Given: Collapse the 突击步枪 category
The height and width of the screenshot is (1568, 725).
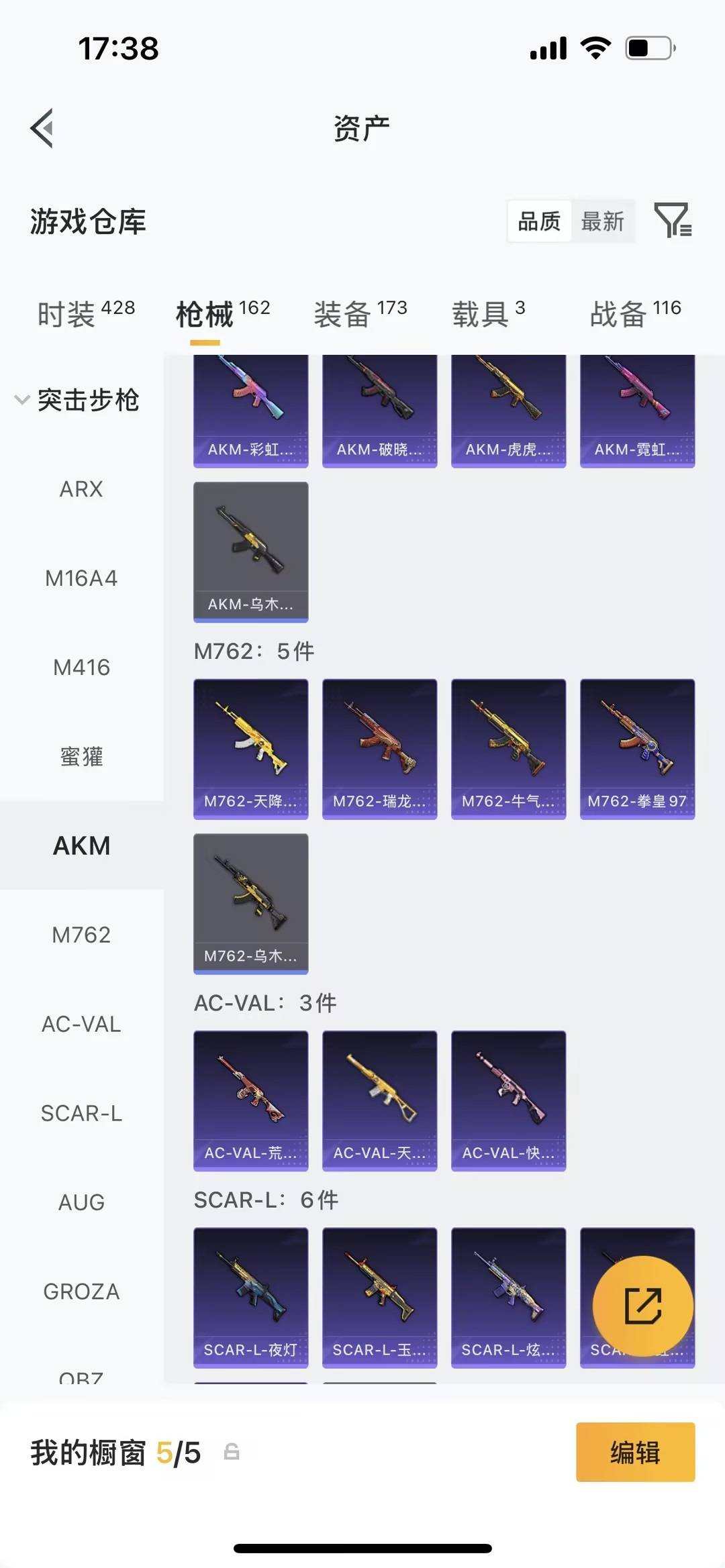Looking at the screenshot, I should [77, 400].
